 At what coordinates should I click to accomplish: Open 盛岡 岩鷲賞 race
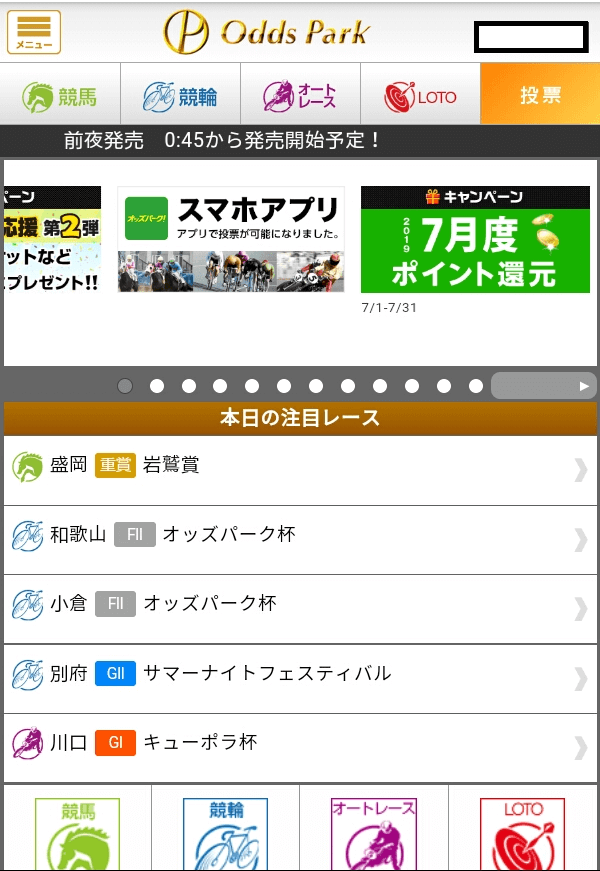pos(300,467)
